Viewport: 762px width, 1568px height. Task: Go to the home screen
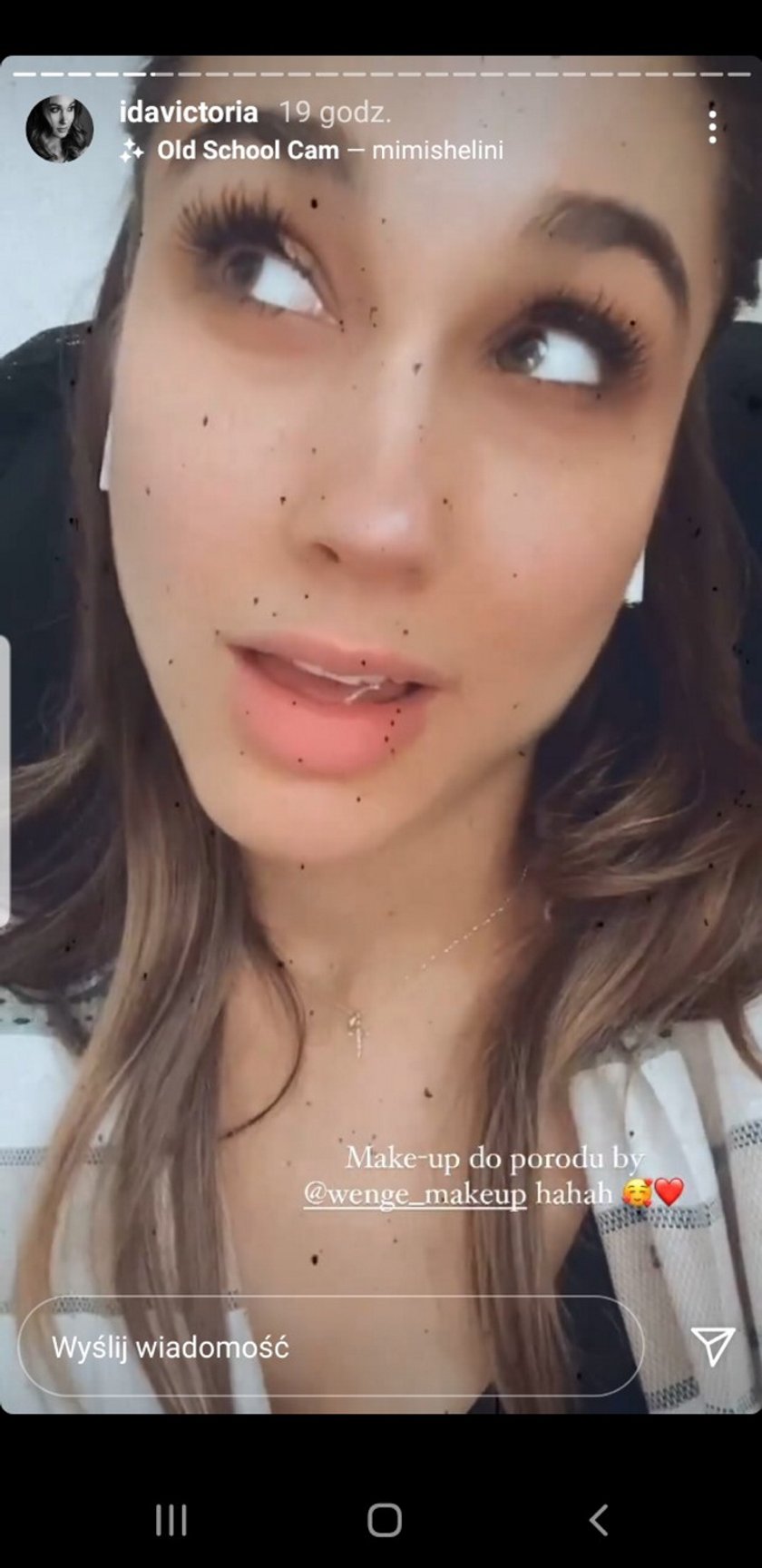384,1519
